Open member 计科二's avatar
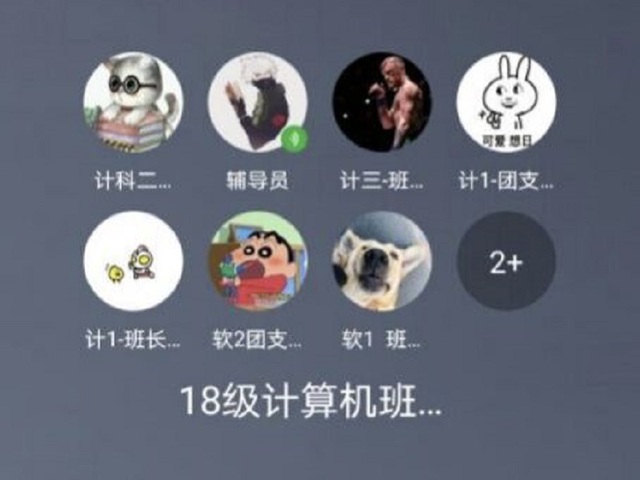Viewport: 640px width, 480px height. pos(133,103)
